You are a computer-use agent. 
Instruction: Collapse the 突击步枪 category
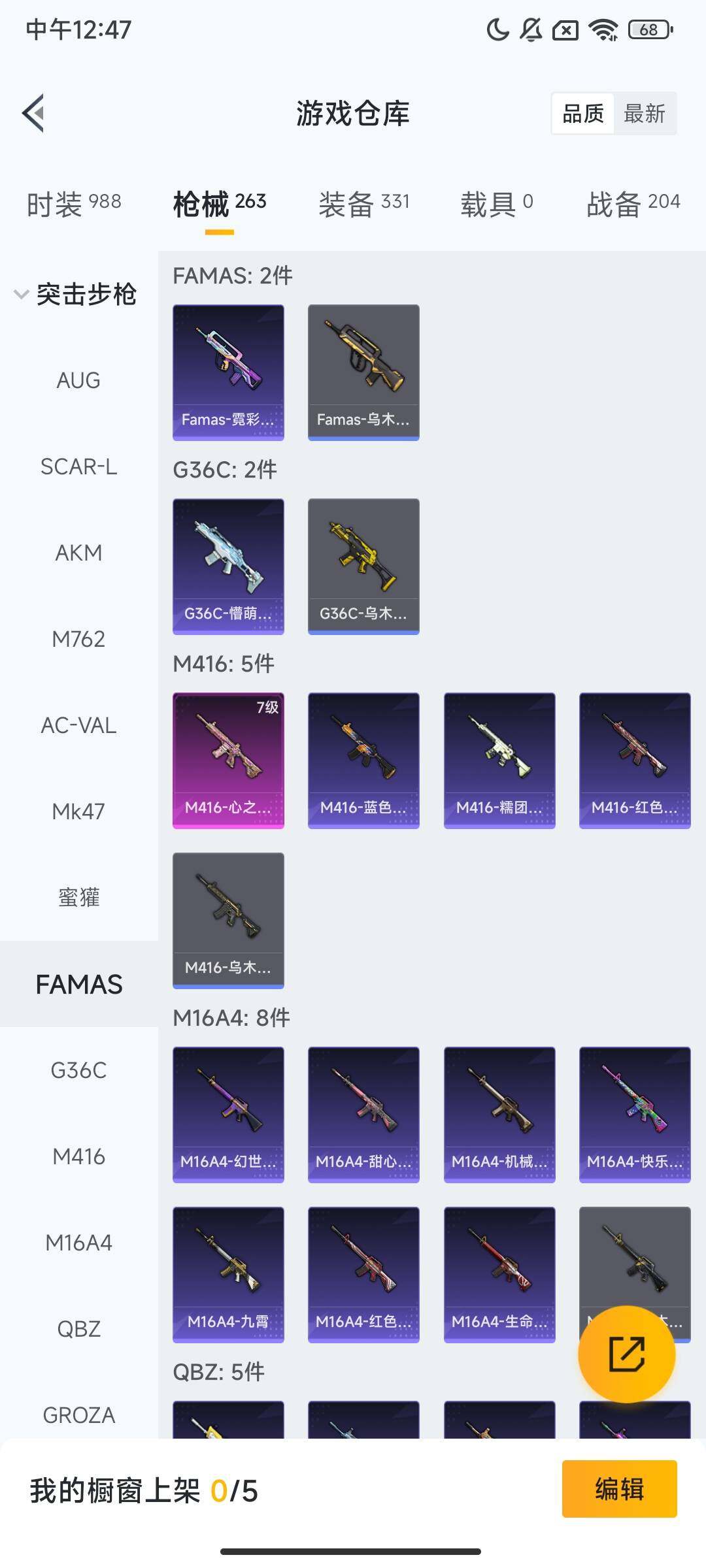point(76,294)
